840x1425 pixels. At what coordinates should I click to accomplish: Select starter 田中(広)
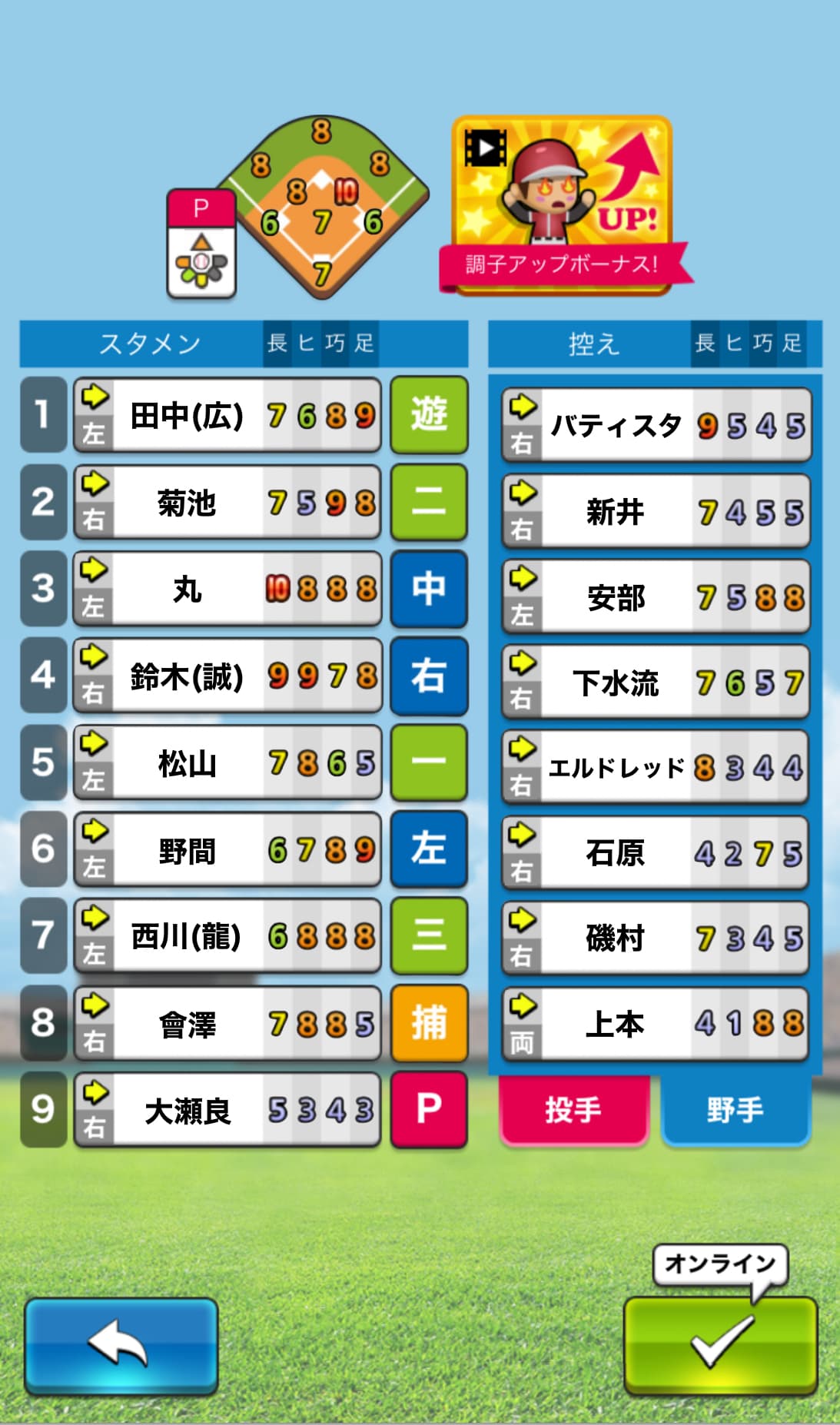pos(227,415)
